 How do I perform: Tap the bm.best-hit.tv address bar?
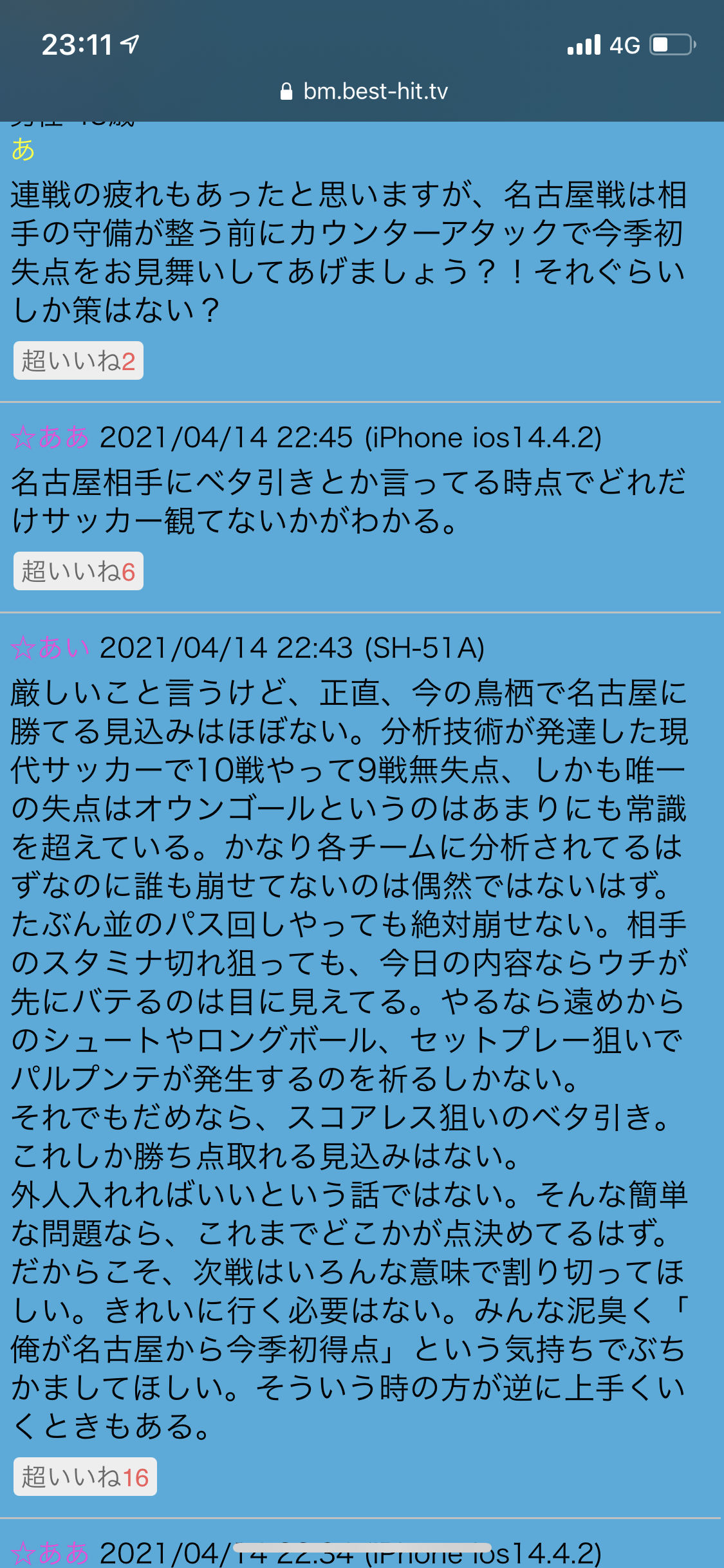(364, 91)
